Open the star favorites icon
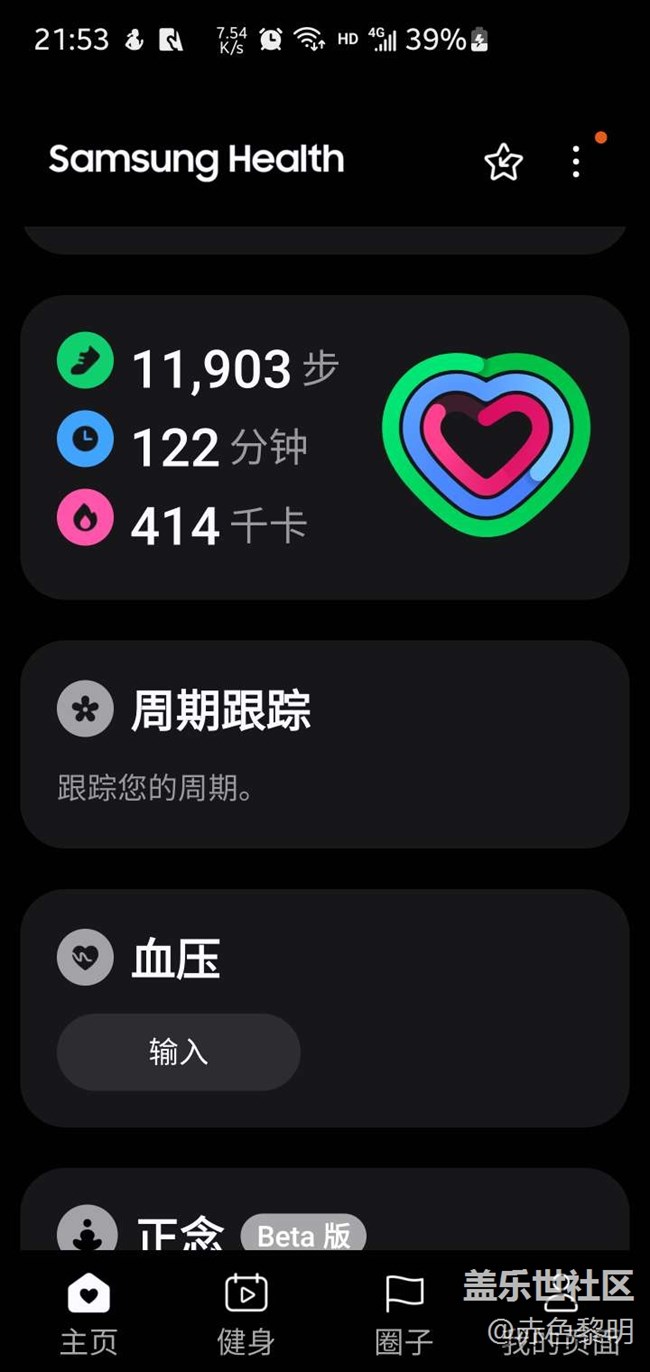Screen dimensions: 650x1372 pyautogui.click(x=503, y=162)
